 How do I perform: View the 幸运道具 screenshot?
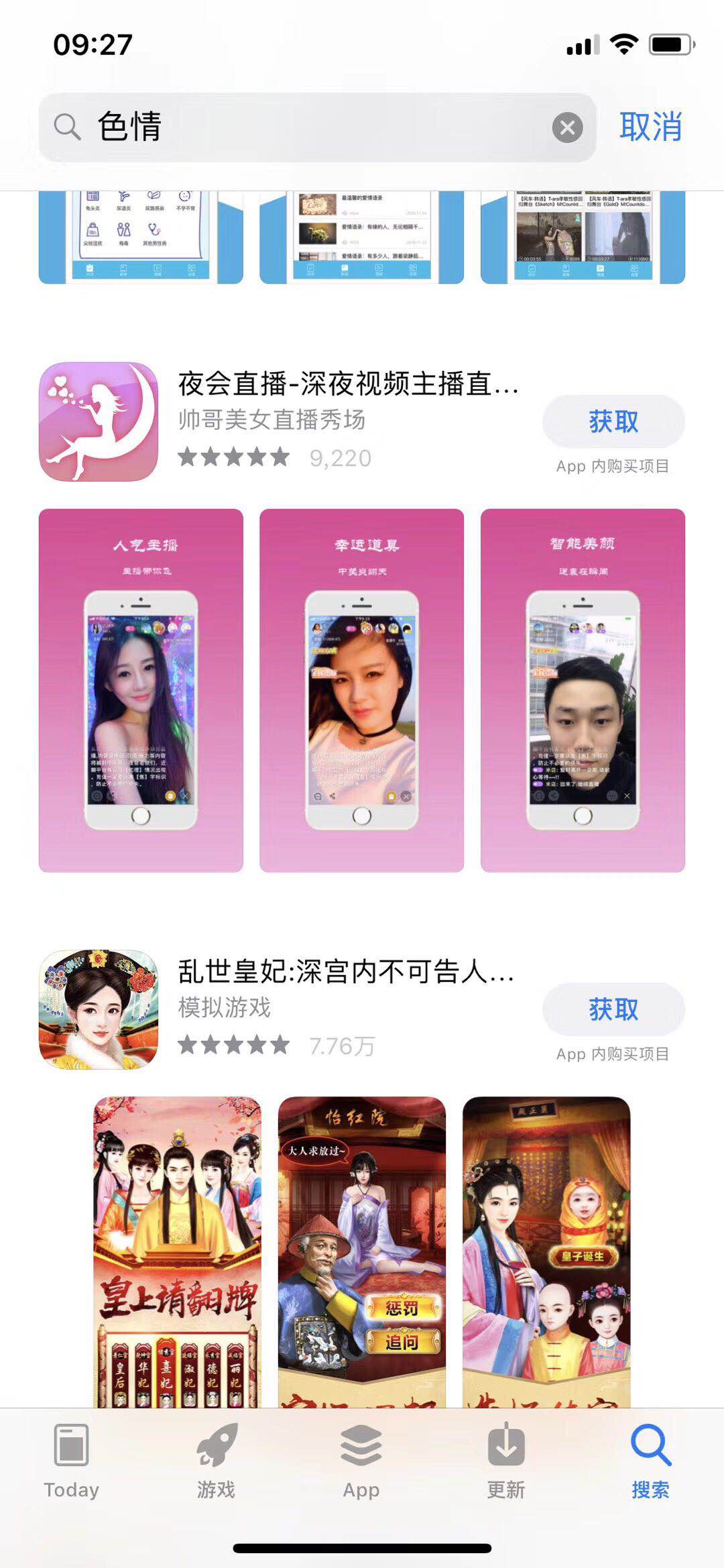(x=361, y=691)
